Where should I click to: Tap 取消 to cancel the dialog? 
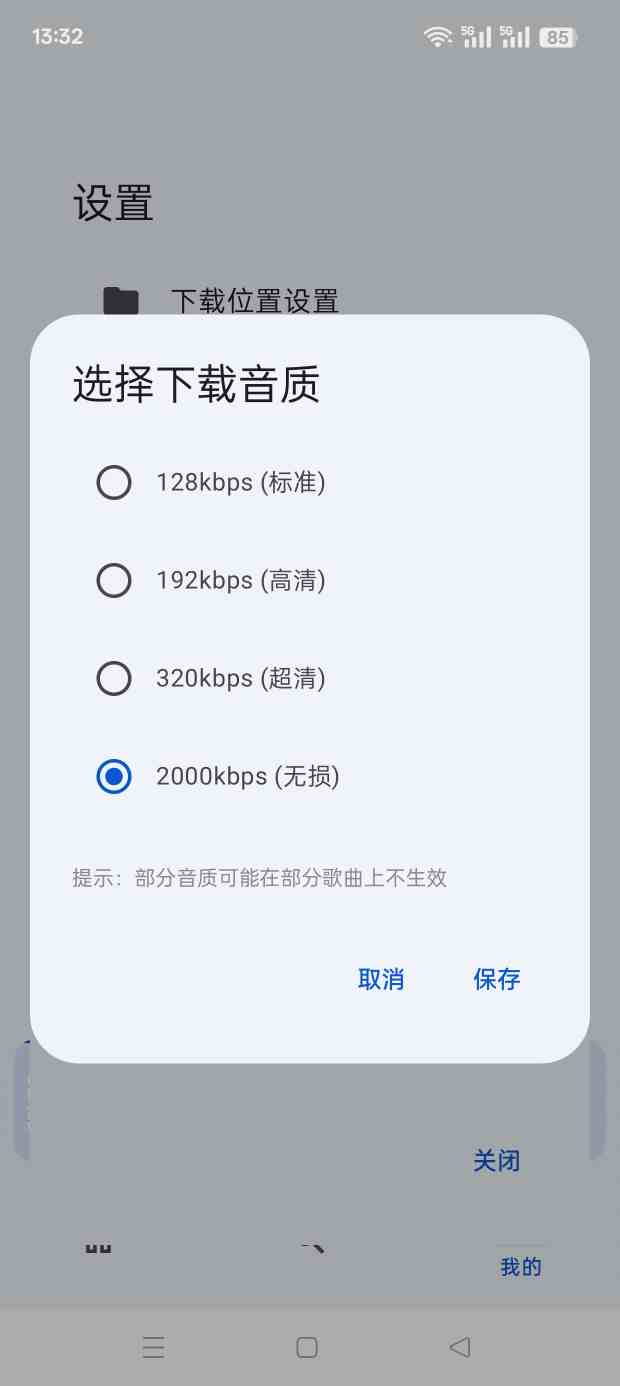click(x=381, y=979)
